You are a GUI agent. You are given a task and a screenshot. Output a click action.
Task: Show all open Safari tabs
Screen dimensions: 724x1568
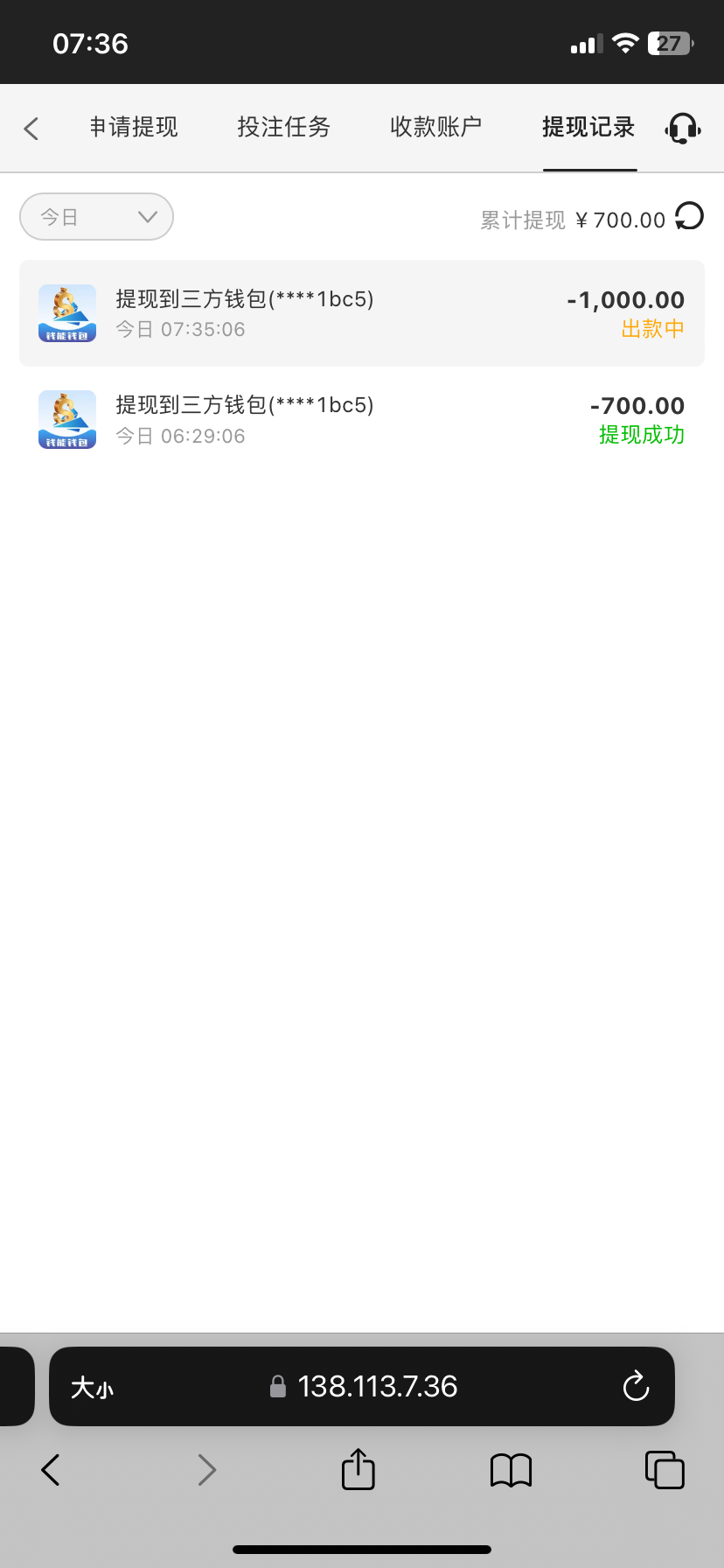pyautogui.click(x=665, y=1470)
